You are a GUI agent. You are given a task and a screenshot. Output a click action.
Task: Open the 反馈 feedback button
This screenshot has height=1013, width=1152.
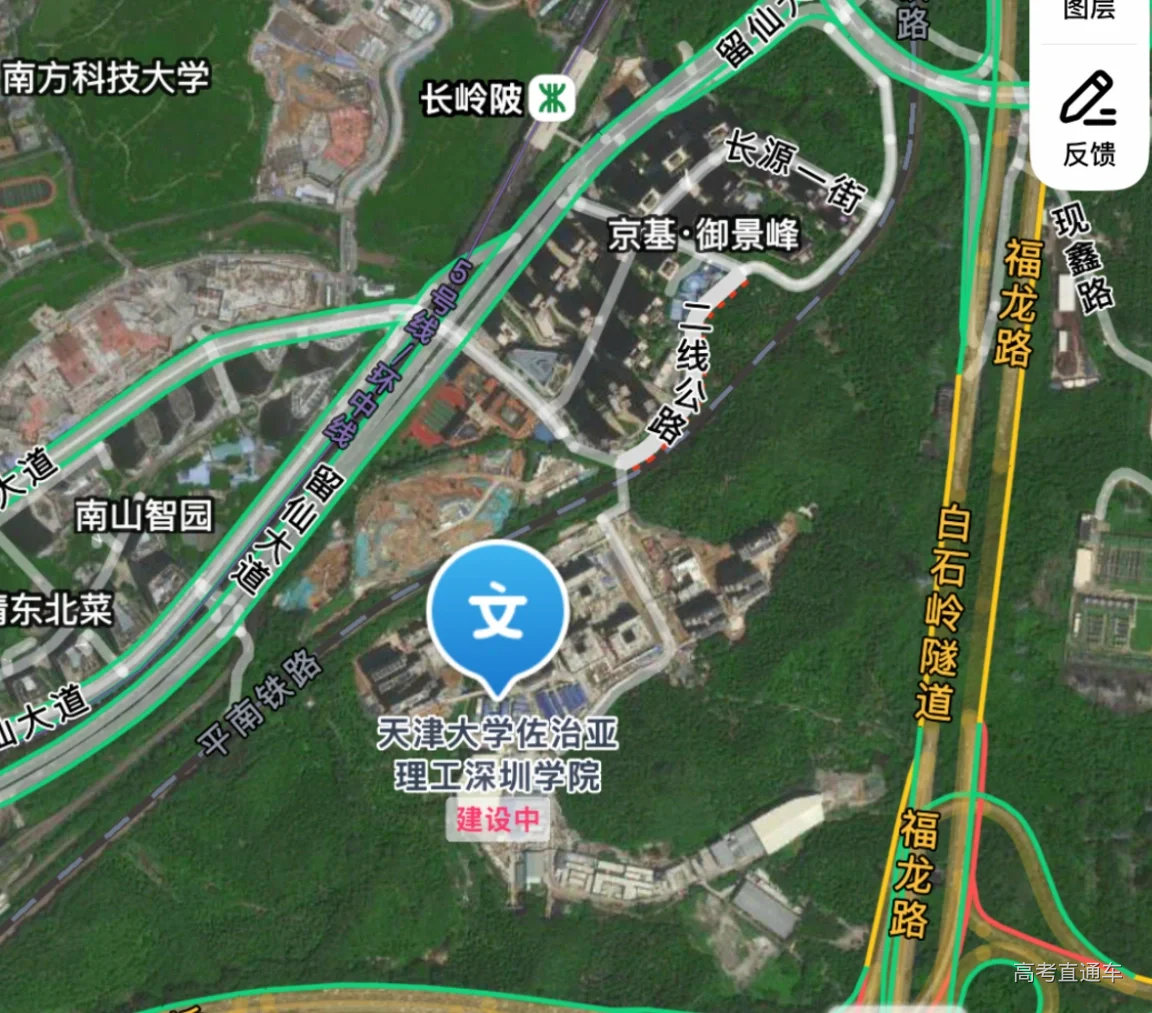(x=1088, y=118)
